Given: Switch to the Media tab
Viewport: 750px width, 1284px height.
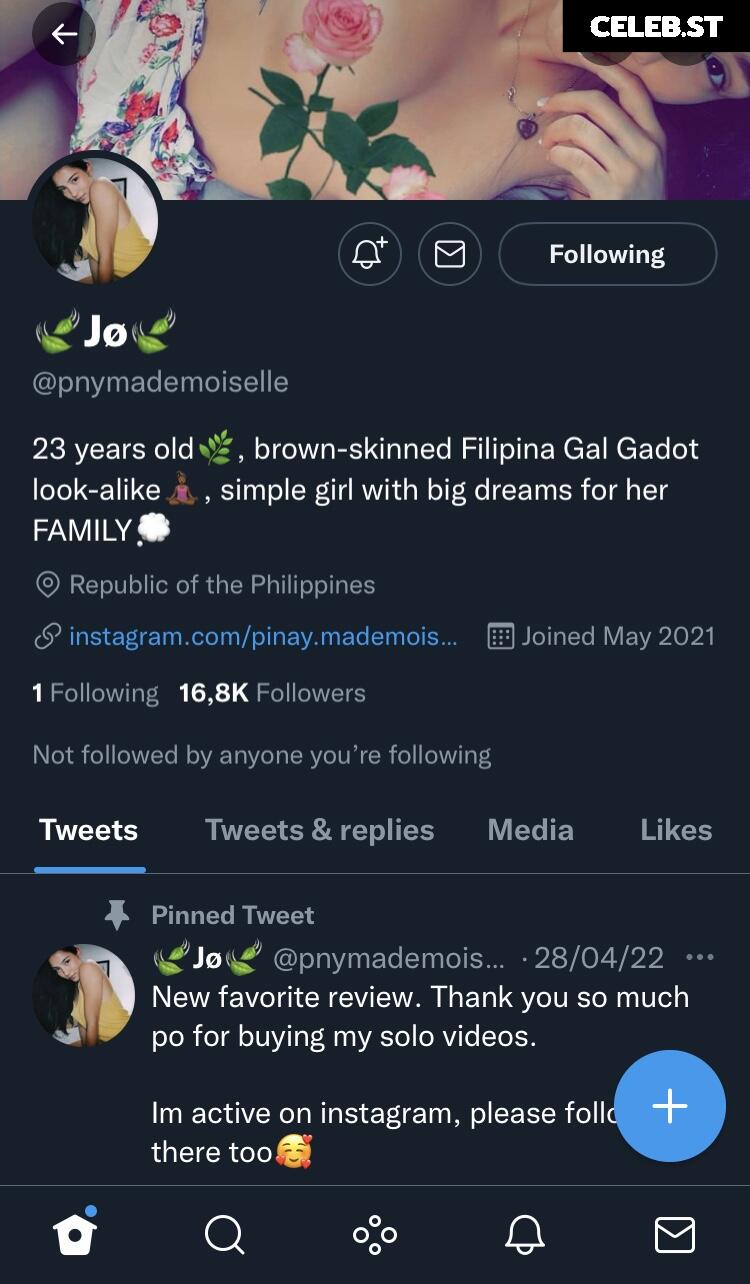Looking at the screenshot, I should click(x=530, y=830).
